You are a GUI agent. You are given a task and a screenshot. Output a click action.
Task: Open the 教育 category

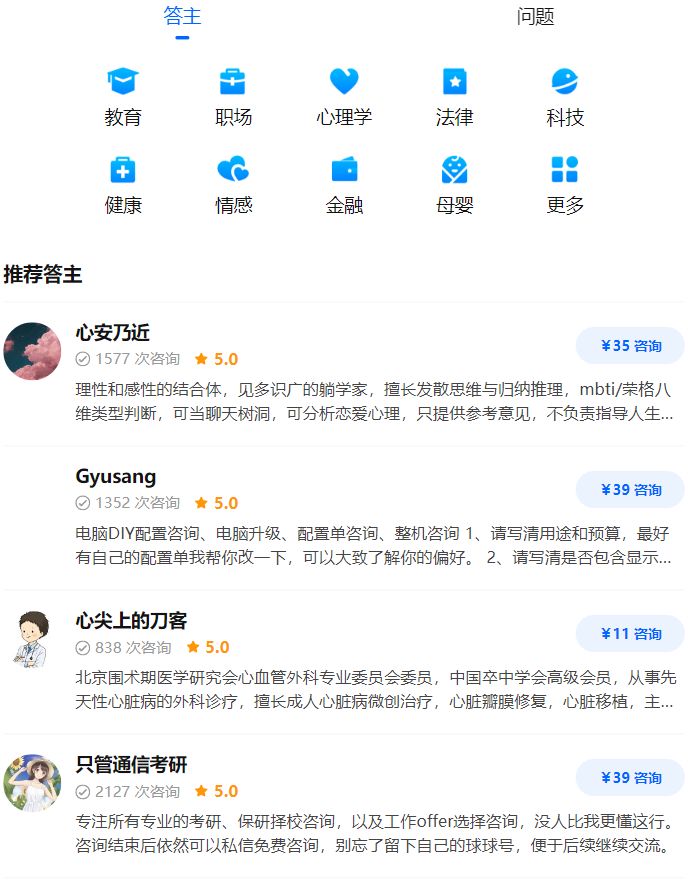coord(123,97)
